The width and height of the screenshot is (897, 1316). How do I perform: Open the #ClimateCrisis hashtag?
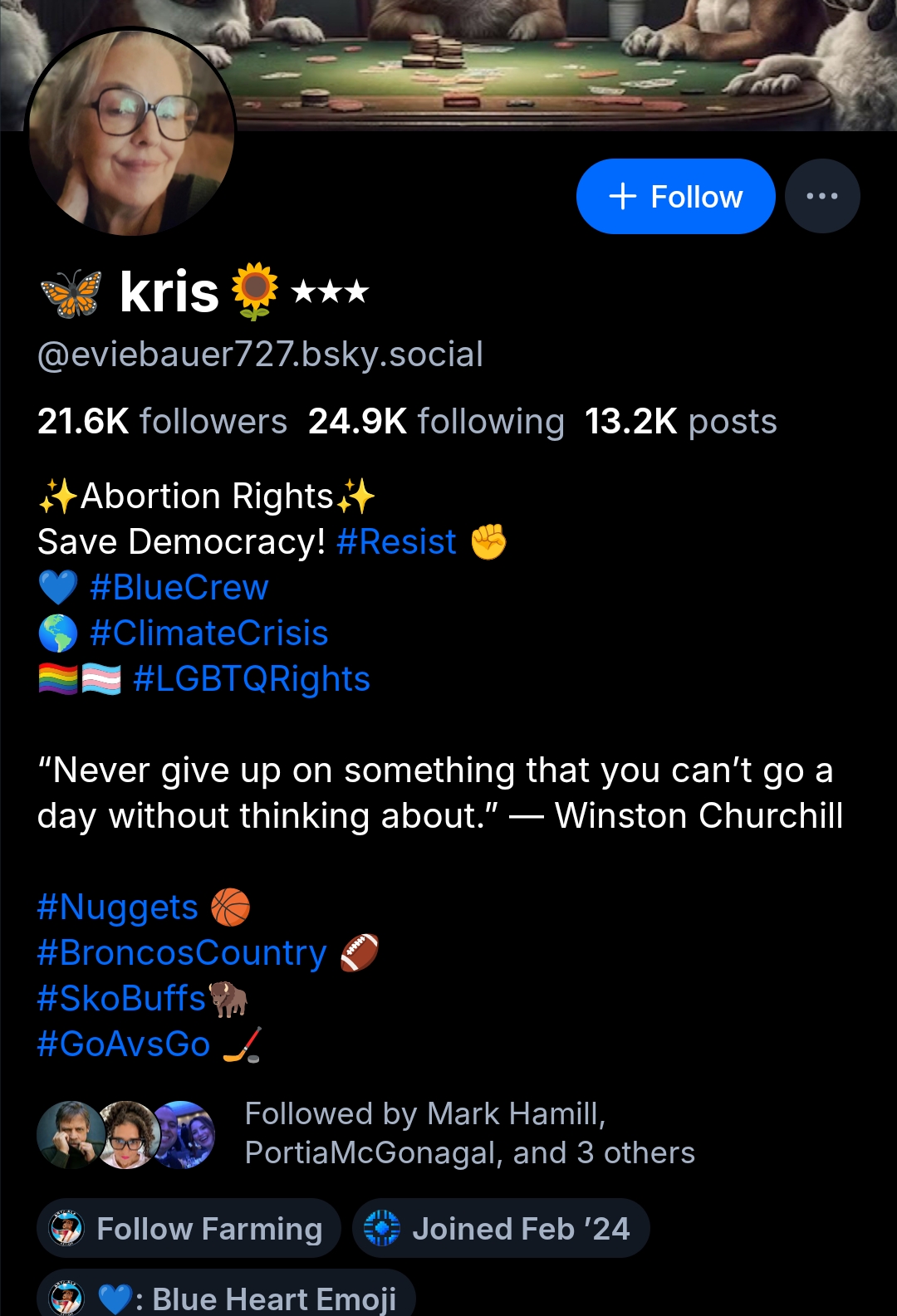[208, 634]
